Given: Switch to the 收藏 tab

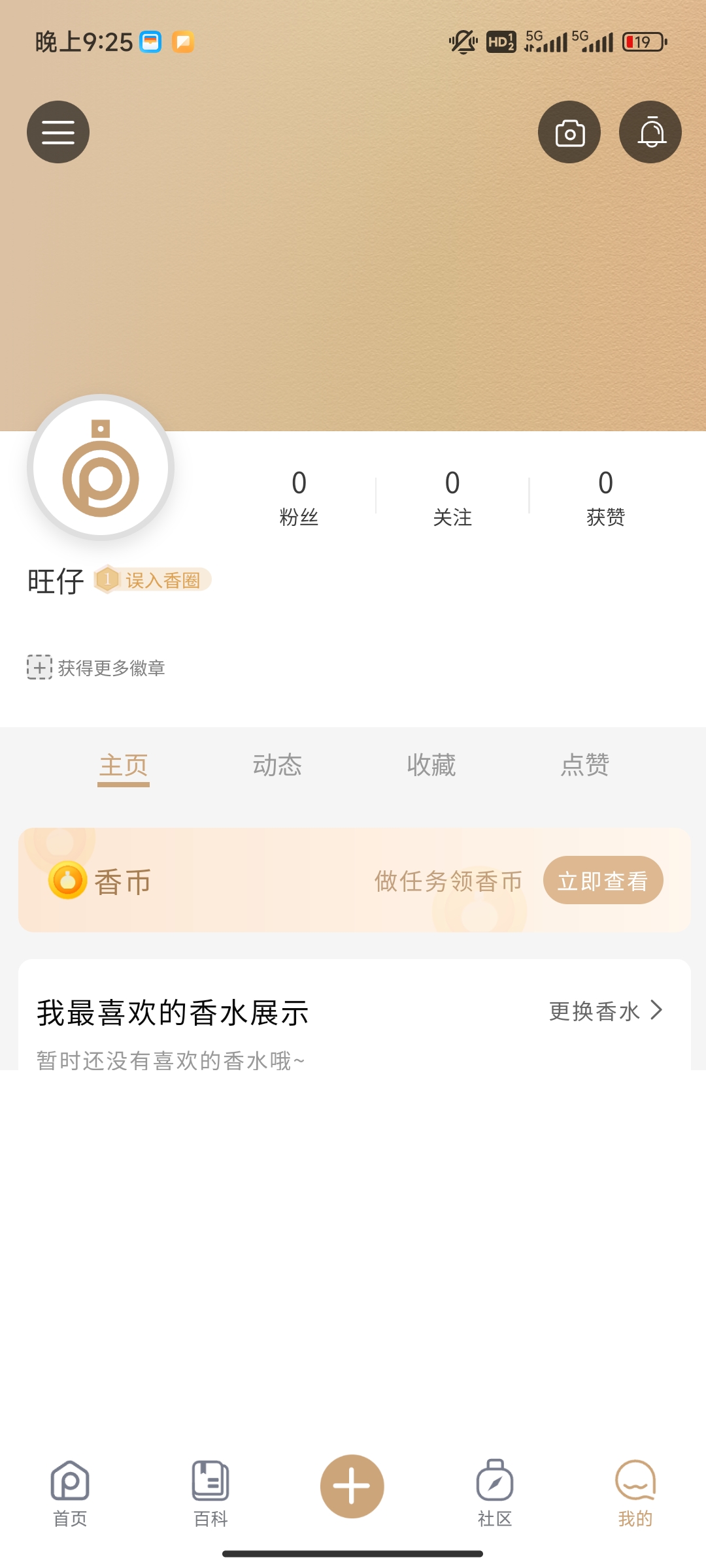Looking at the screenshot, I should [x=431, y=765].
